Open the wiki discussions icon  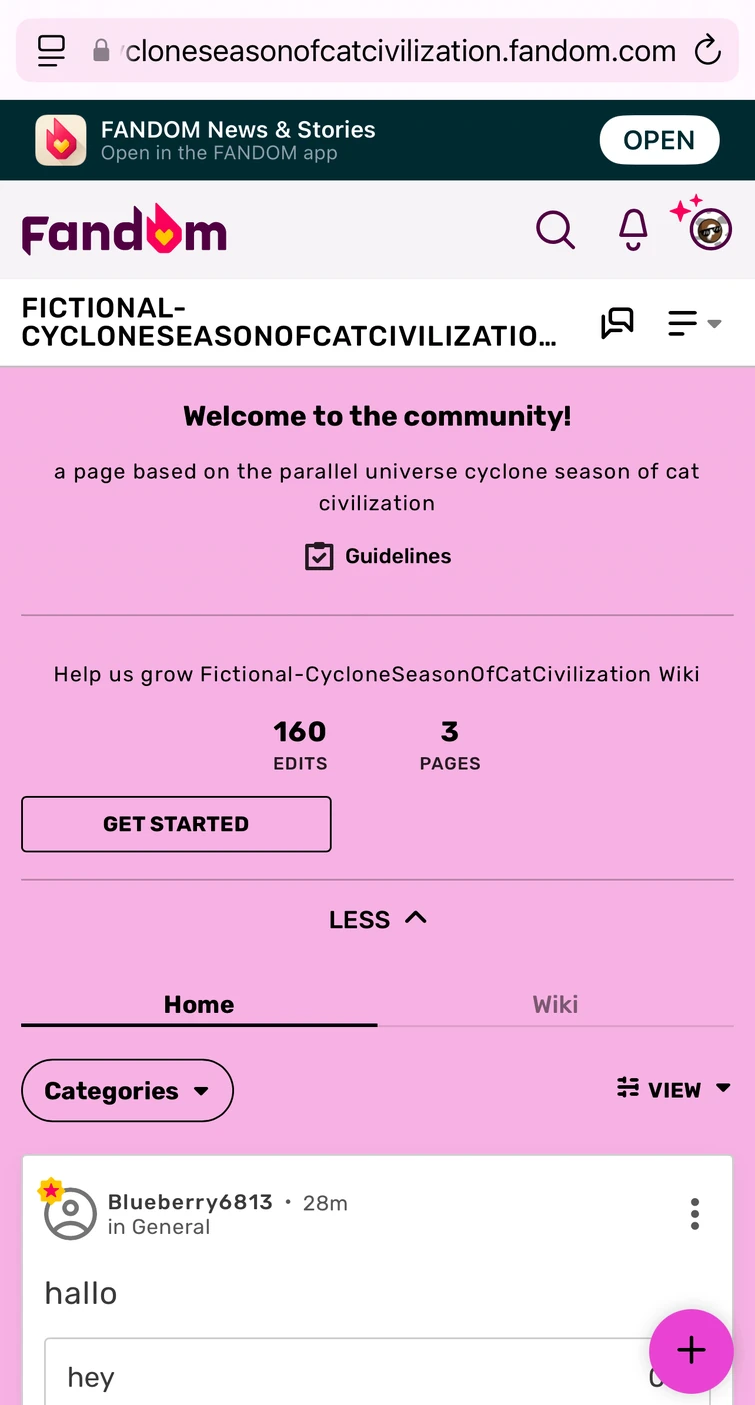point(617,323)
